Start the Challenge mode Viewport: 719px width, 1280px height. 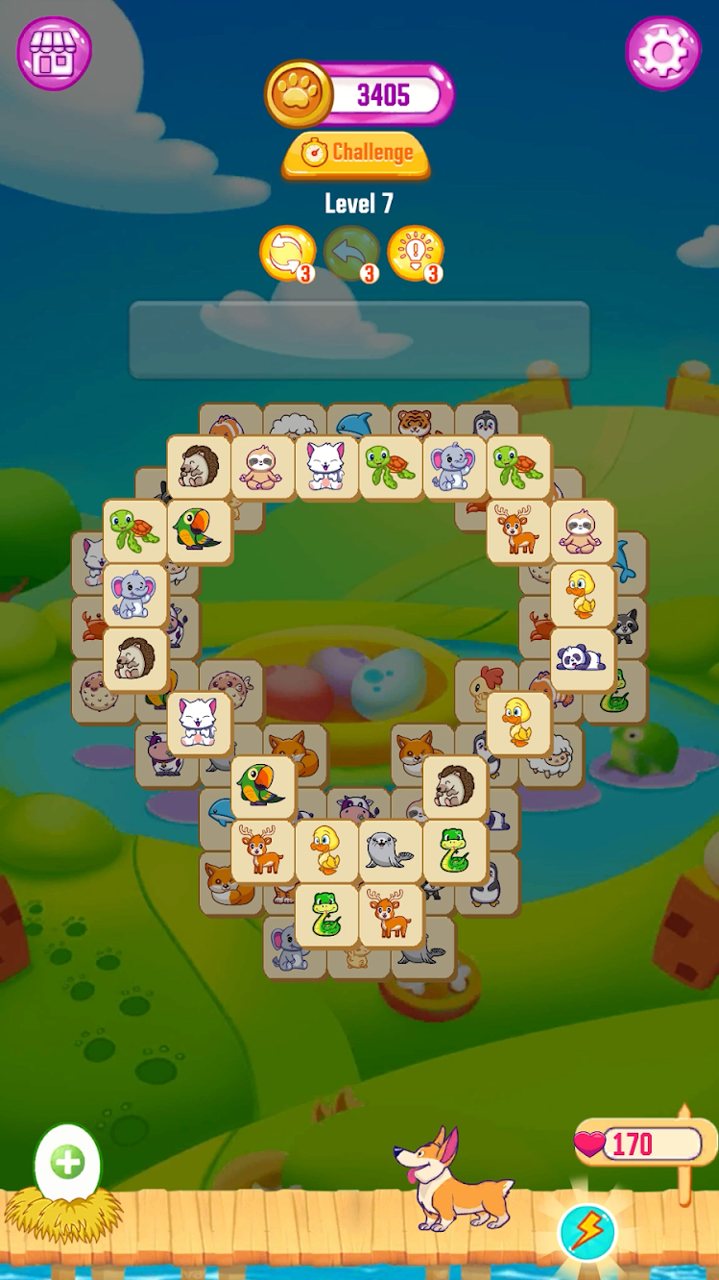click(357, 153)
